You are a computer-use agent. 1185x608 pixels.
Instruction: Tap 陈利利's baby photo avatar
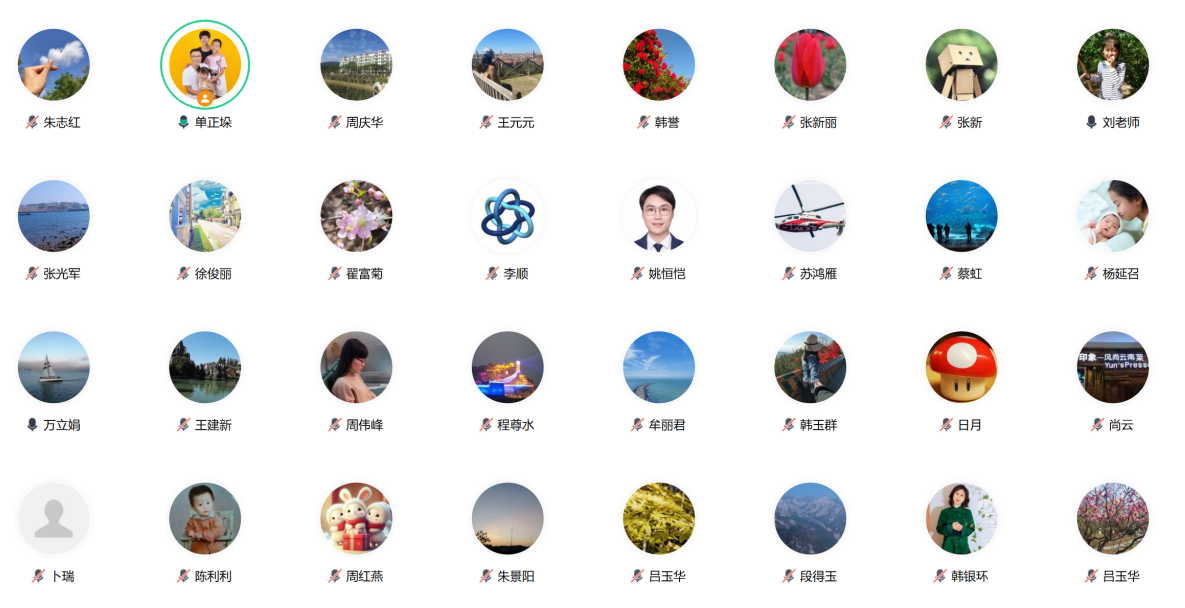click(205, 519)
